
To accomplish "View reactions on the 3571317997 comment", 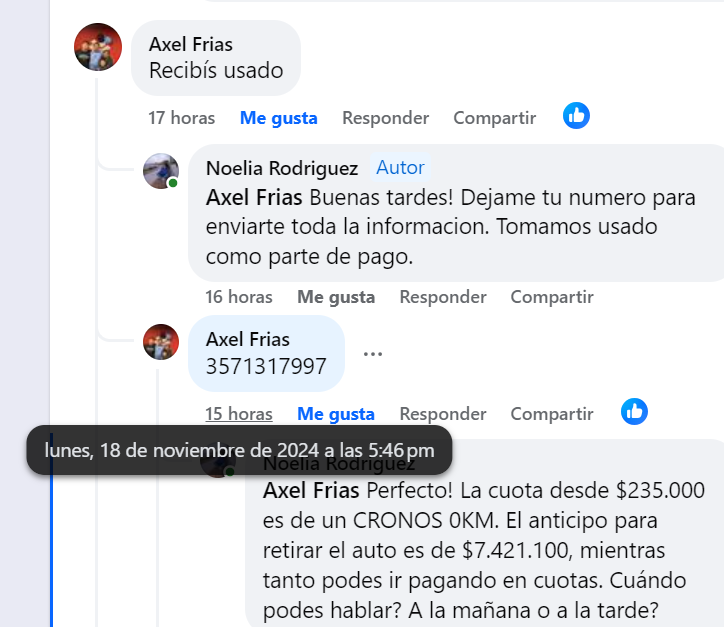I will coord(634,411).
